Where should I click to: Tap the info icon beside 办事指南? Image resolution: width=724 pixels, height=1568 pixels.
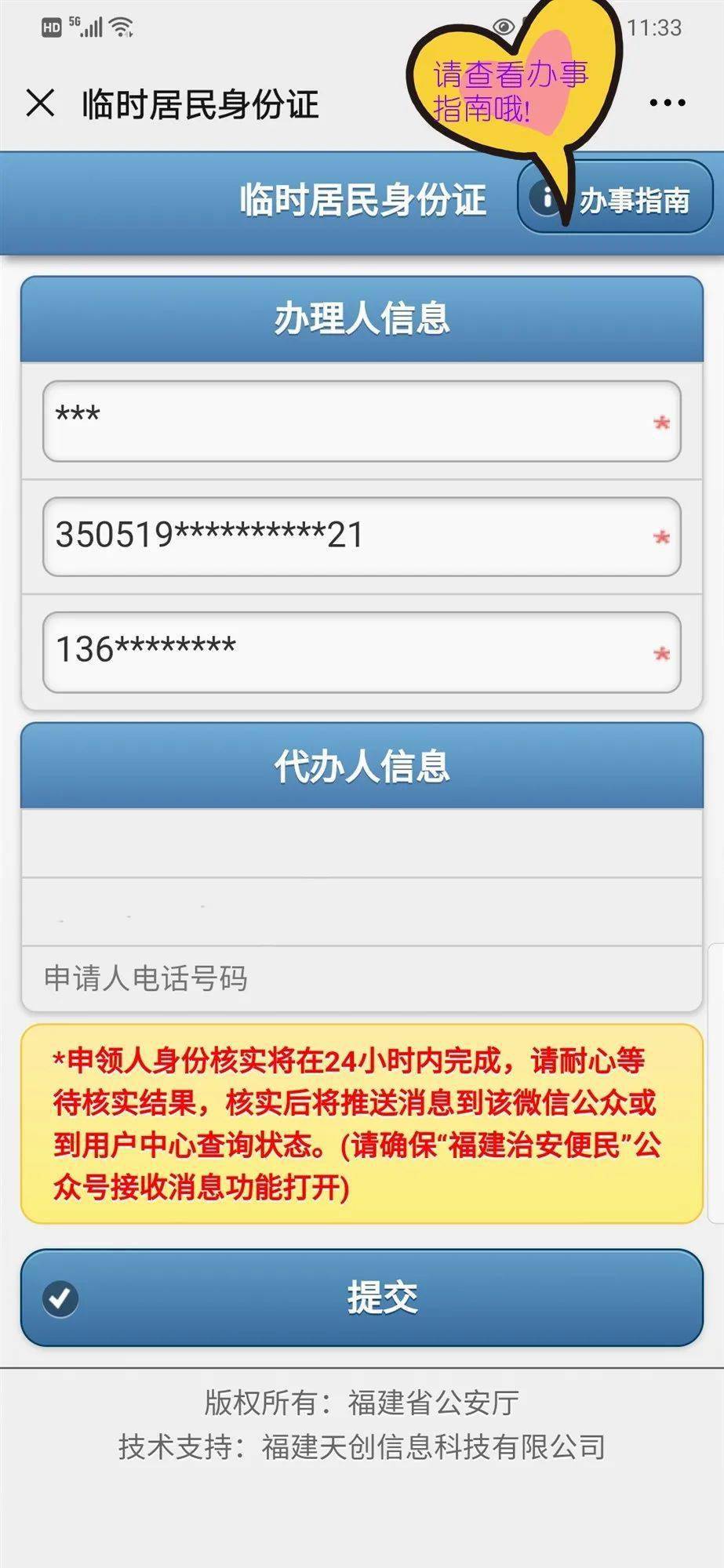click(548, 198)
